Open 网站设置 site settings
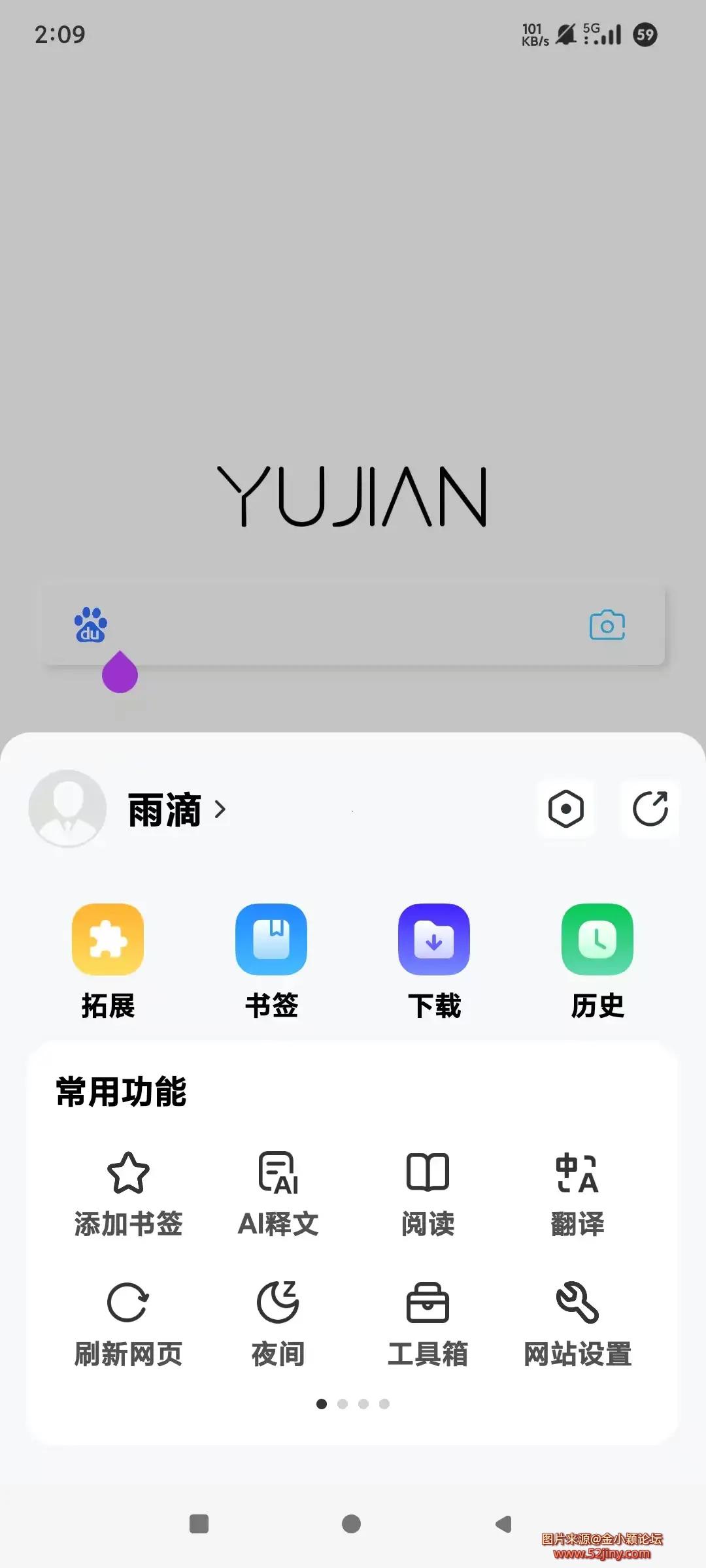The image size is (706, 1568). point(577,1324)
